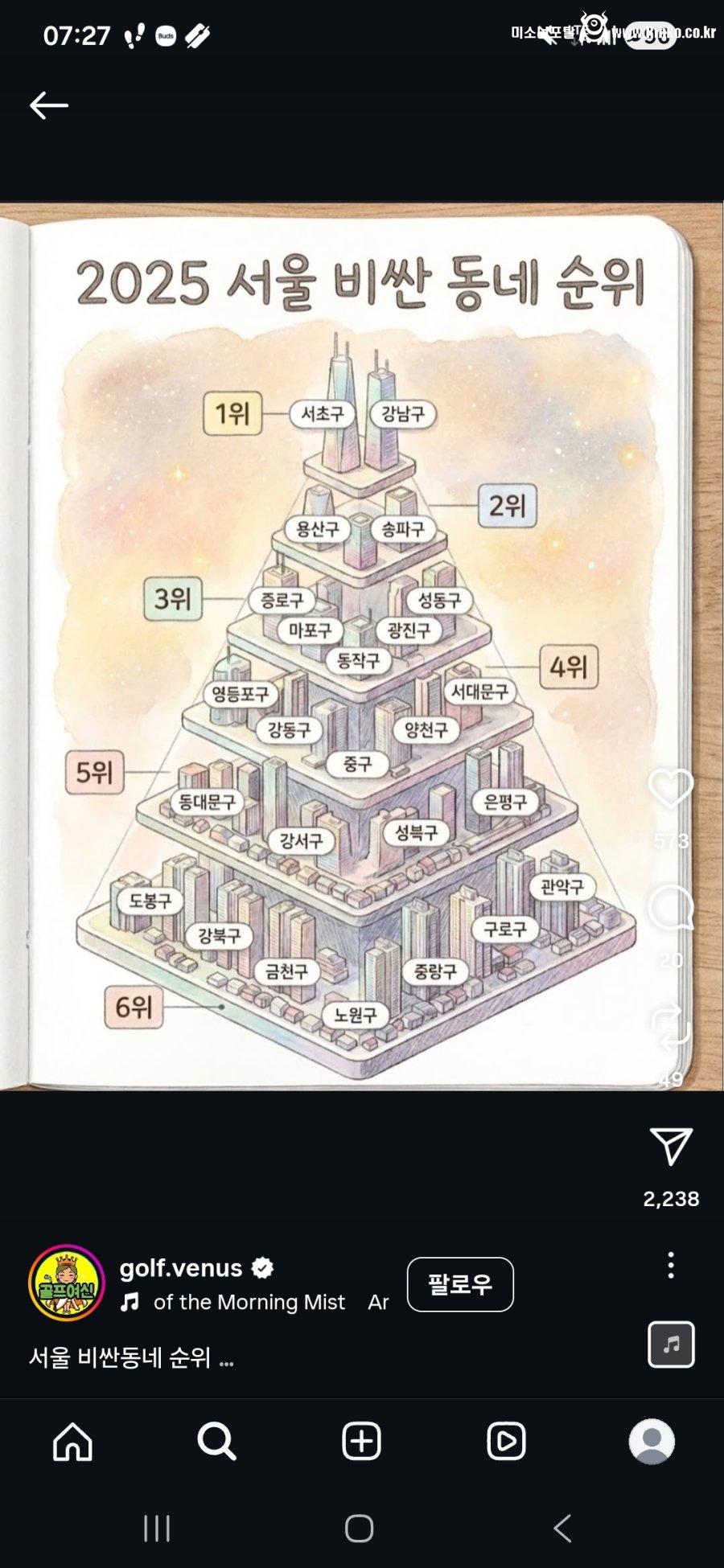Open the Morning Mist audio link

(x=249, y=1302)
